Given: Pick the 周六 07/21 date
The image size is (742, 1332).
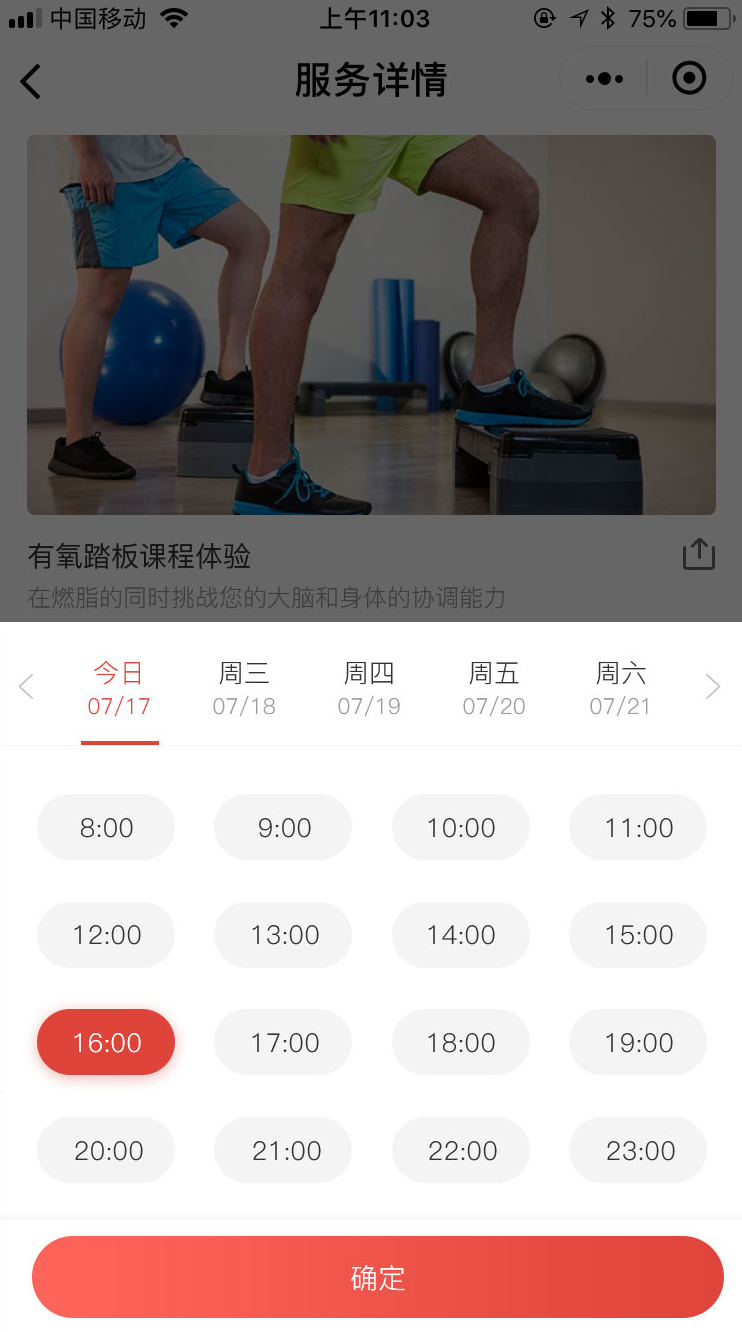Looking at the screenshot, I should click(x=620, y=688).
